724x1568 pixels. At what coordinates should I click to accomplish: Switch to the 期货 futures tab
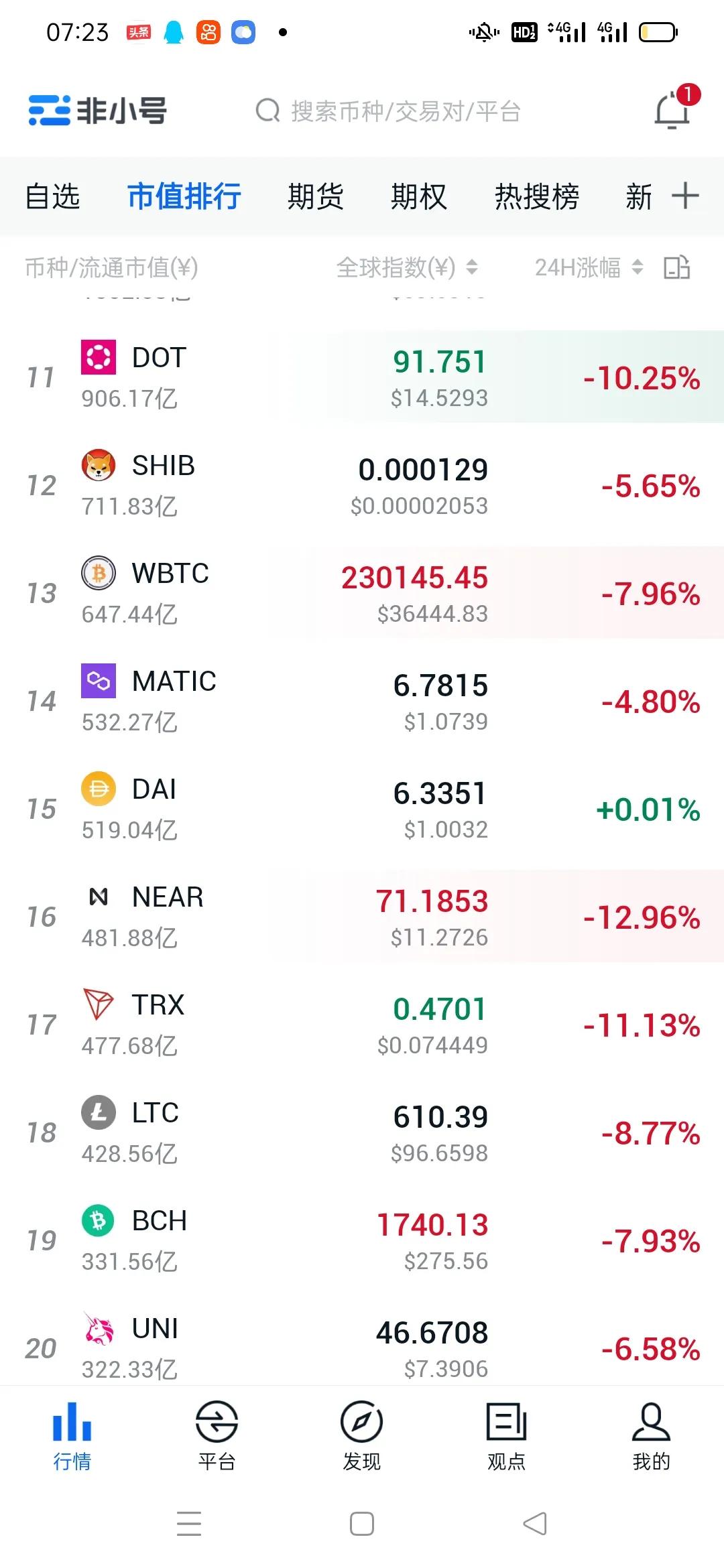click(x=316, y=196)
